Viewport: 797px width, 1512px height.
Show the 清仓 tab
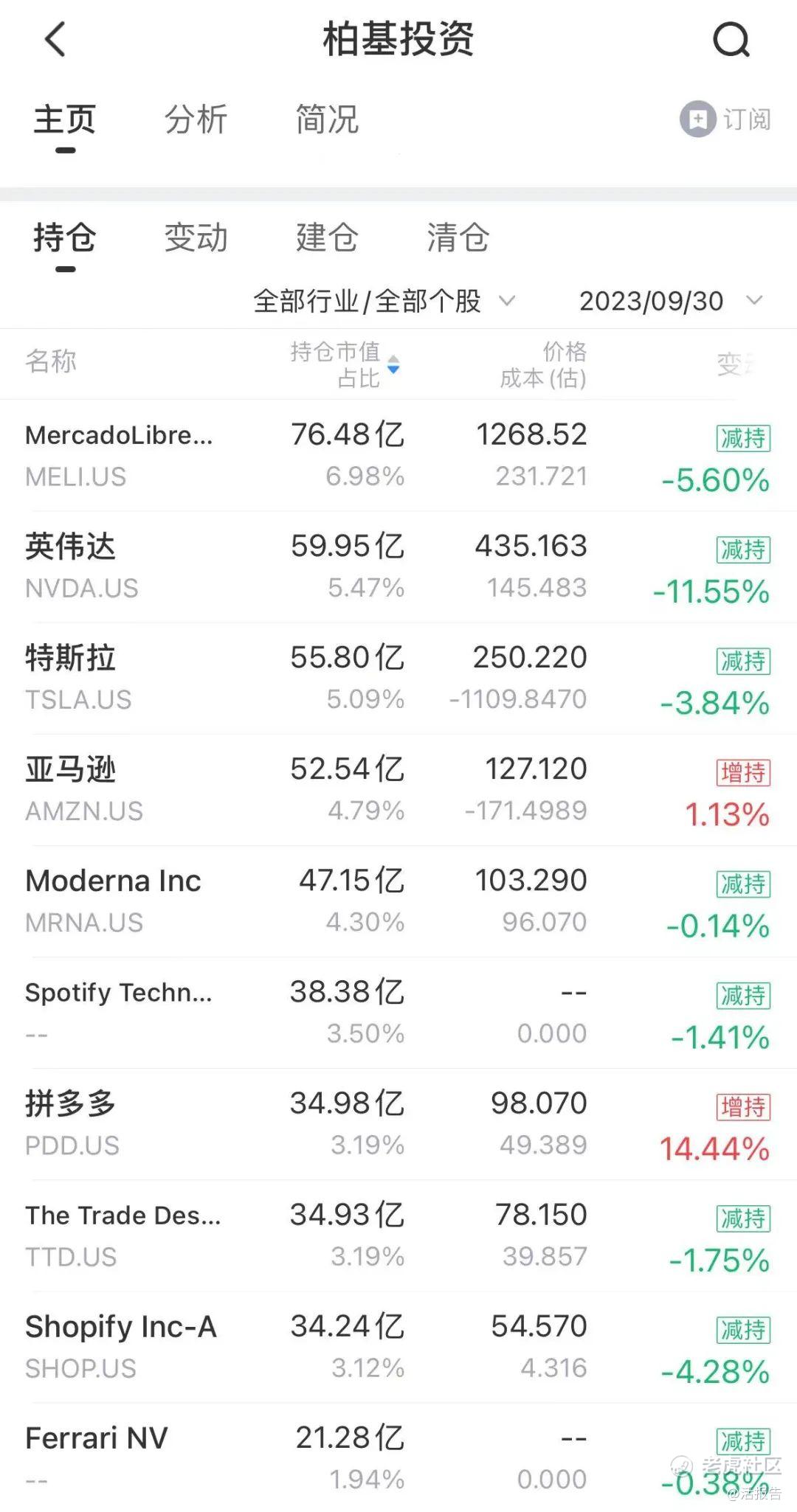(458, 238)
